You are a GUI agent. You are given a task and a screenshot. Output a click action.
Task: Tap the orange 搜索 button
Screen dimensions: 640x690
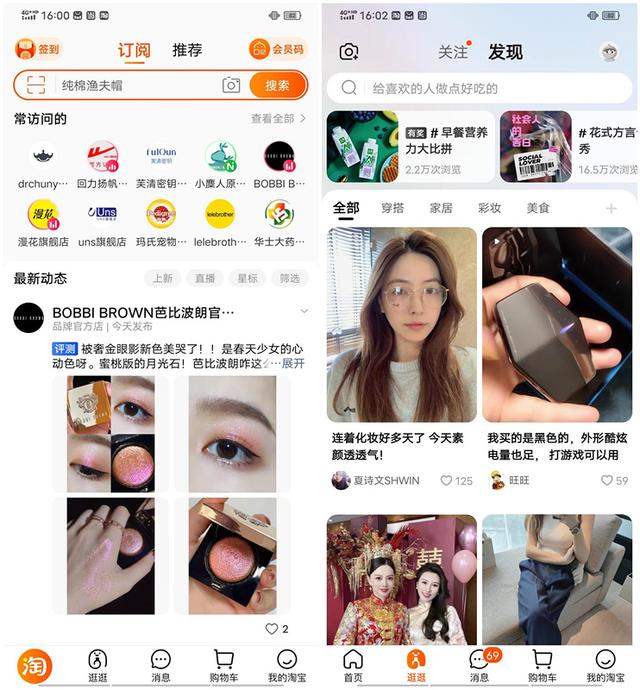point(277,85)
